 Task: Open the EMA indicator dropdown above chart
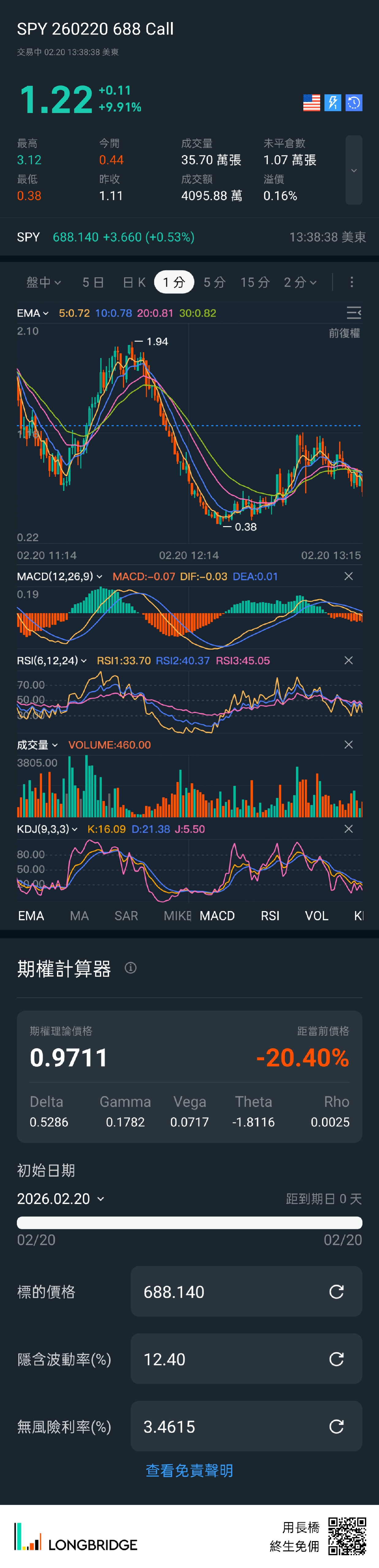[x=33, y=314]
